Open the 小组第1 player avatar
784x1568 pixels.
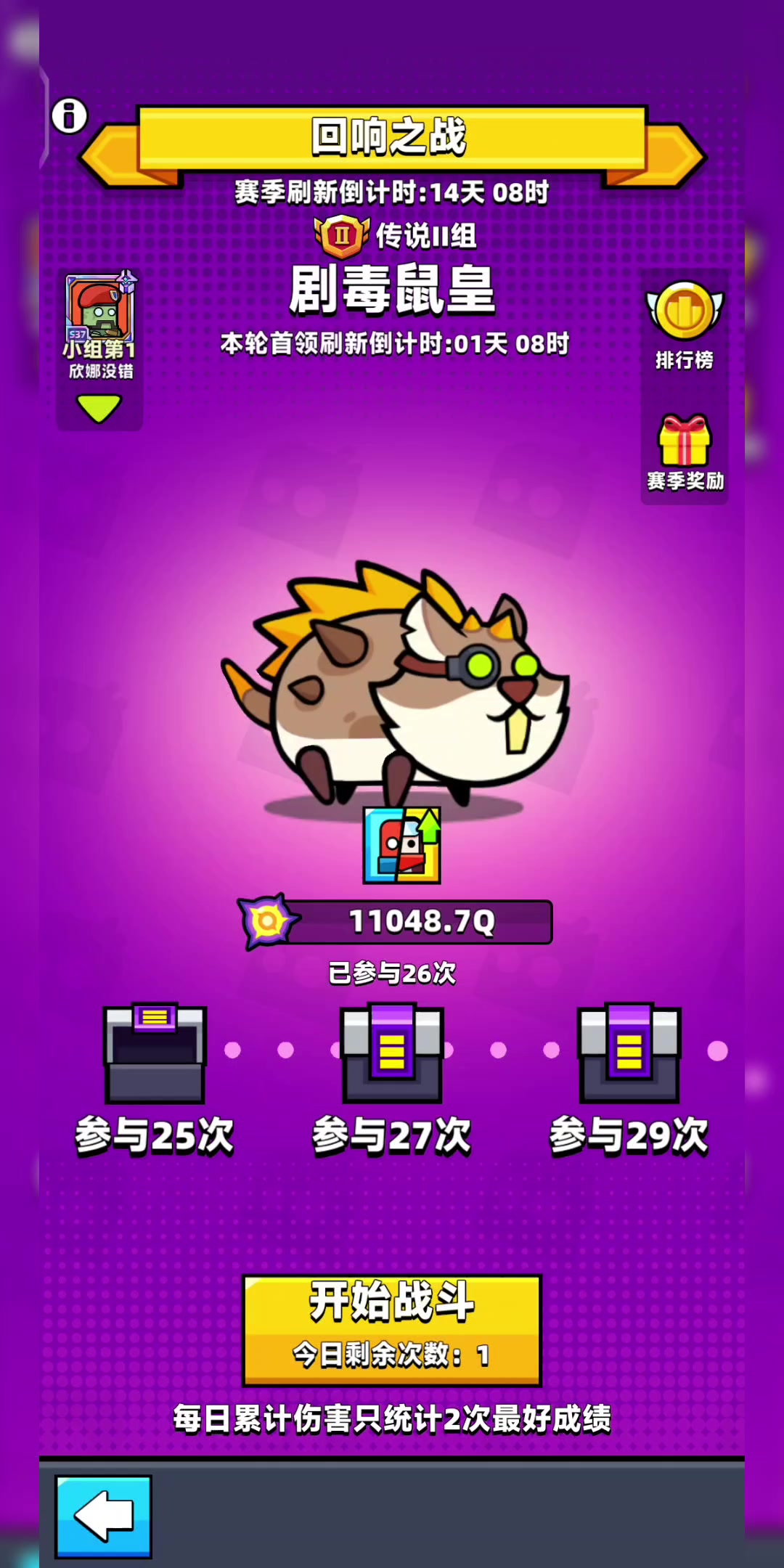tap(99, 309)
